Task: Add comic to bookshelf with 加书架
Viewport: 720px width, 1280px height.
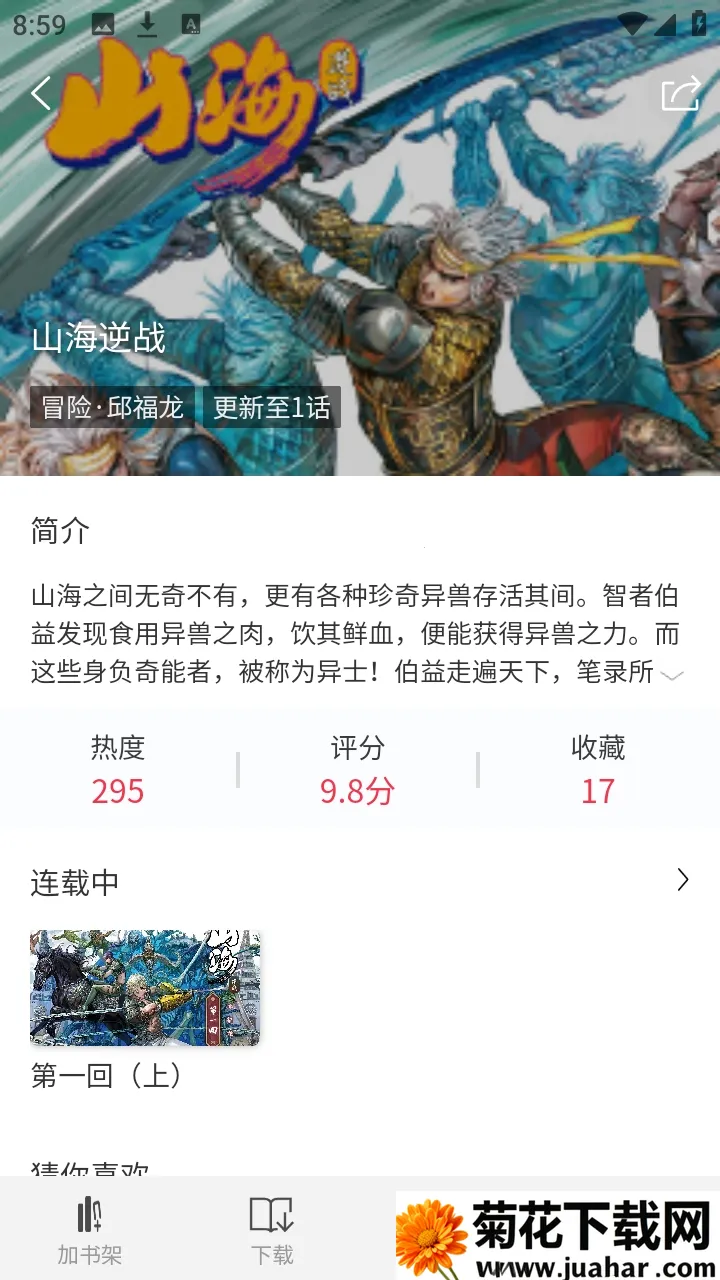Action: click(x=90, y=1229)
